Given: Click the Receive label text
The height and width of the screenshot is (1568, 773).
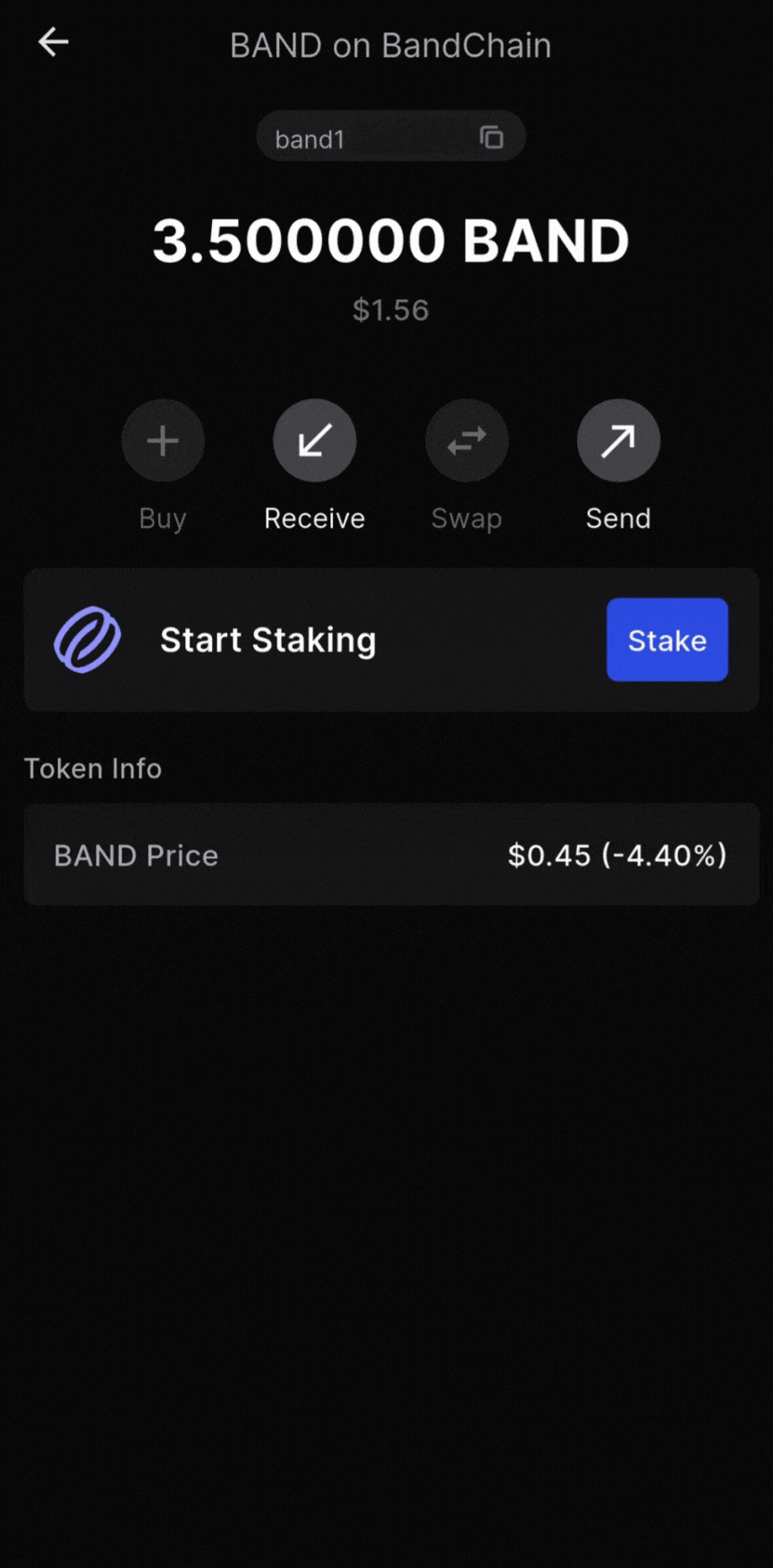Looking at the screenshot, I should tap(315, 517).
